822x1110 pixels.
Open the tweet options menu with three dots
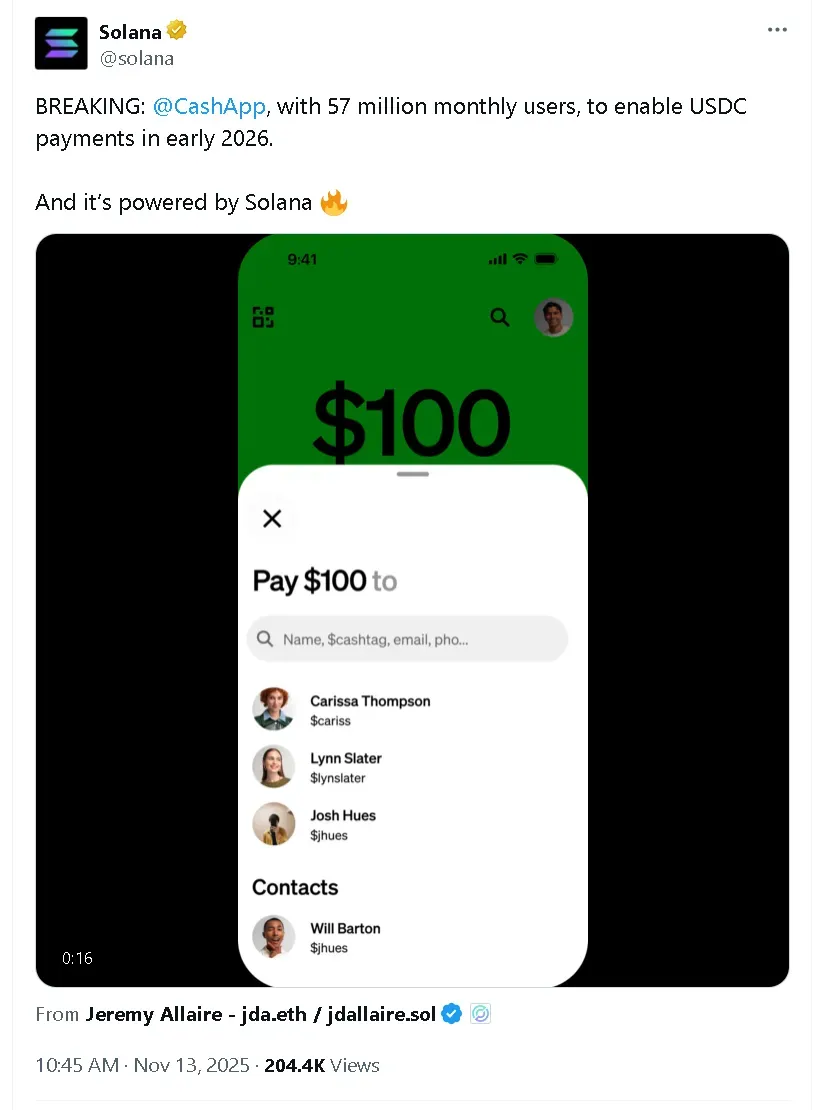(x=777, y=29)
